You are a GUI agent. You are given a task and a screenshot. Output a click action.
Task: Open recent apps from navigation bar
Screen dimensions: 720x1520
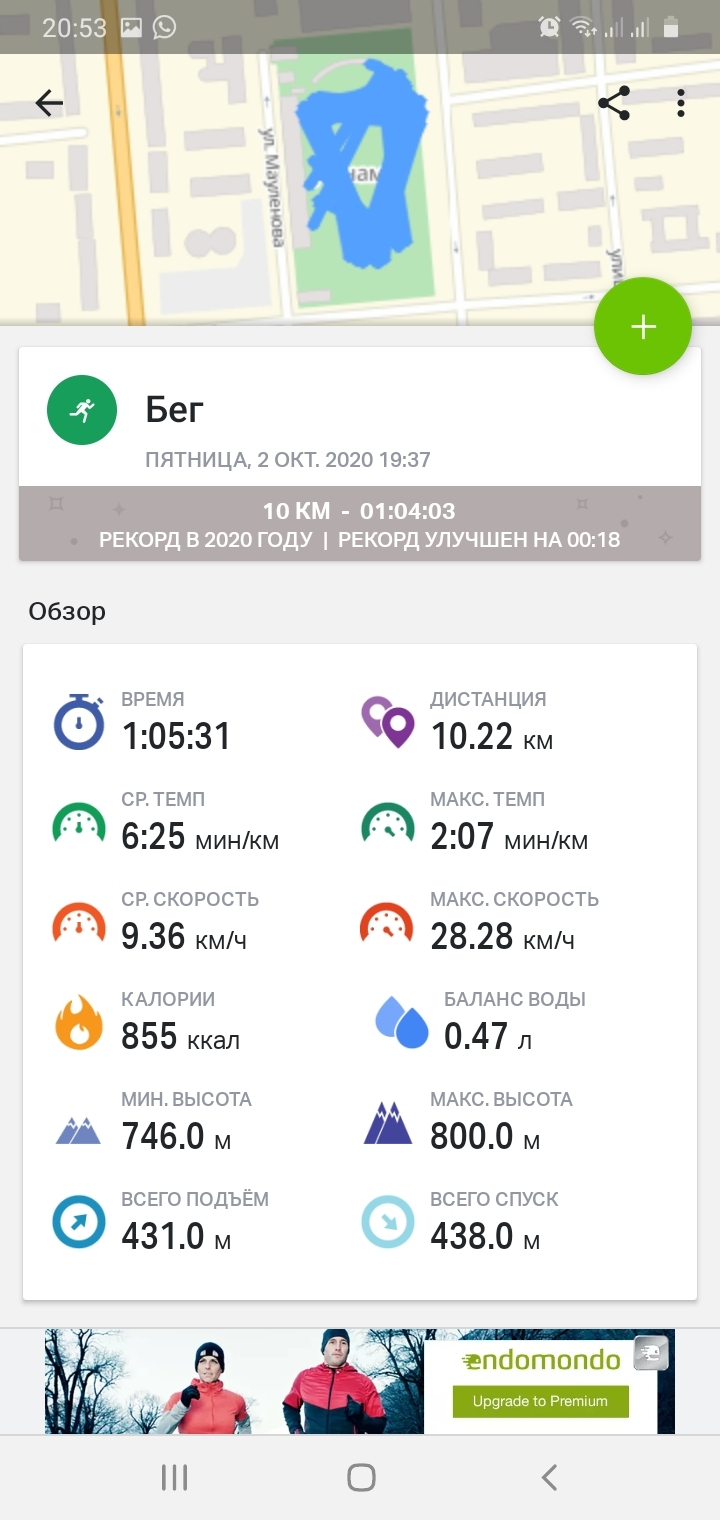[x=175, y=1478]
